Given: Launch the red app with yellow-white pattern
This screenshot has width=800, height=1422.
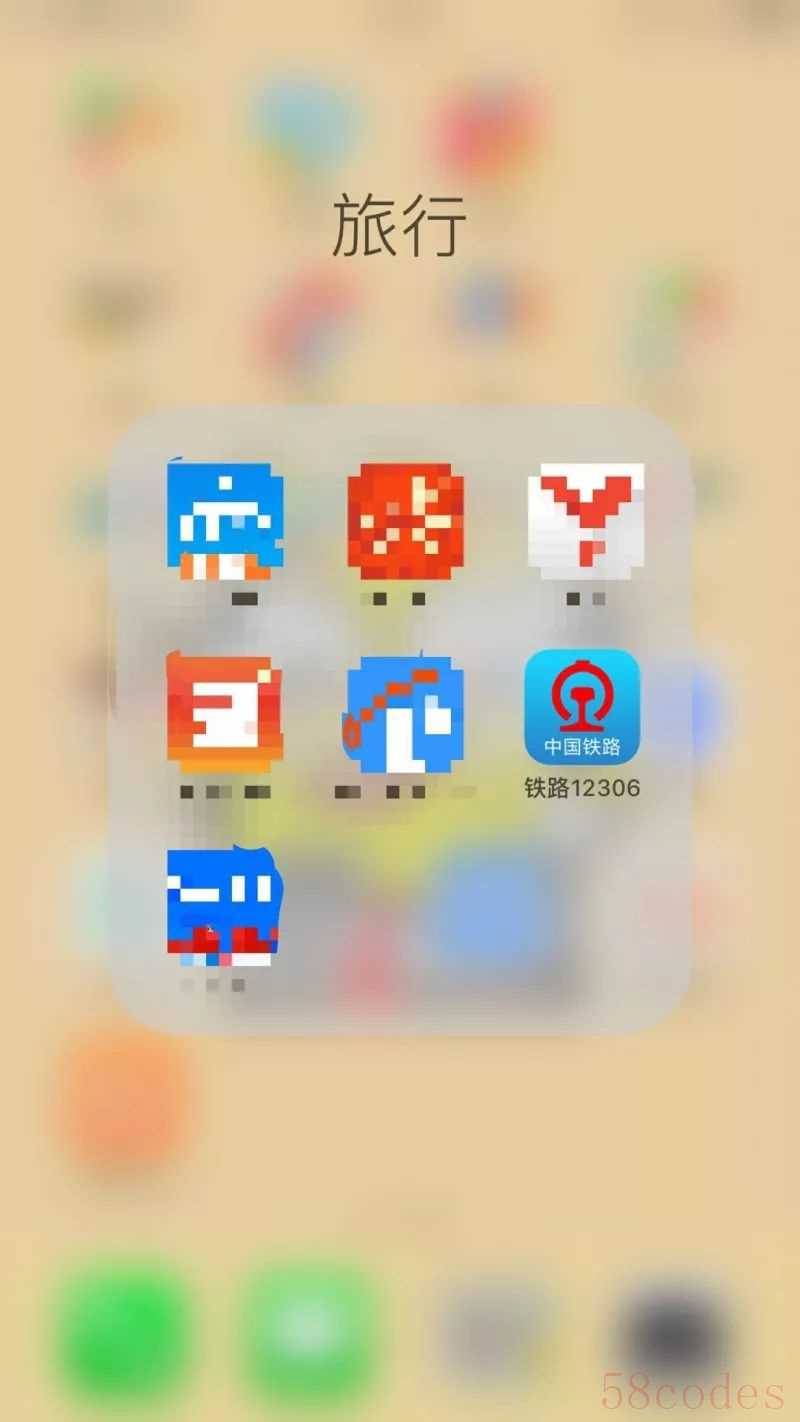Looking at the screenshot, I should 406,520.
